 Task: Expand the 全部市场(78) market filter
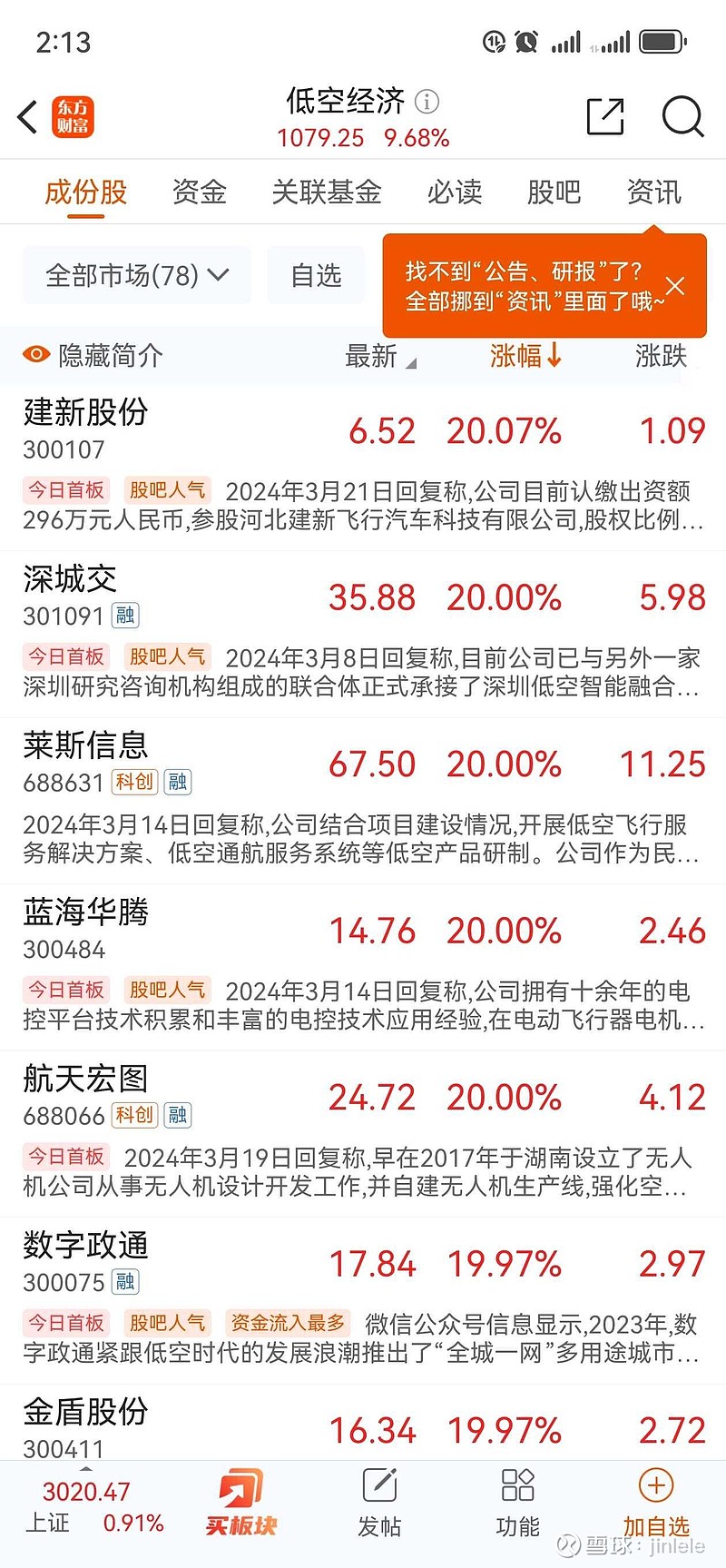[136, 275]
